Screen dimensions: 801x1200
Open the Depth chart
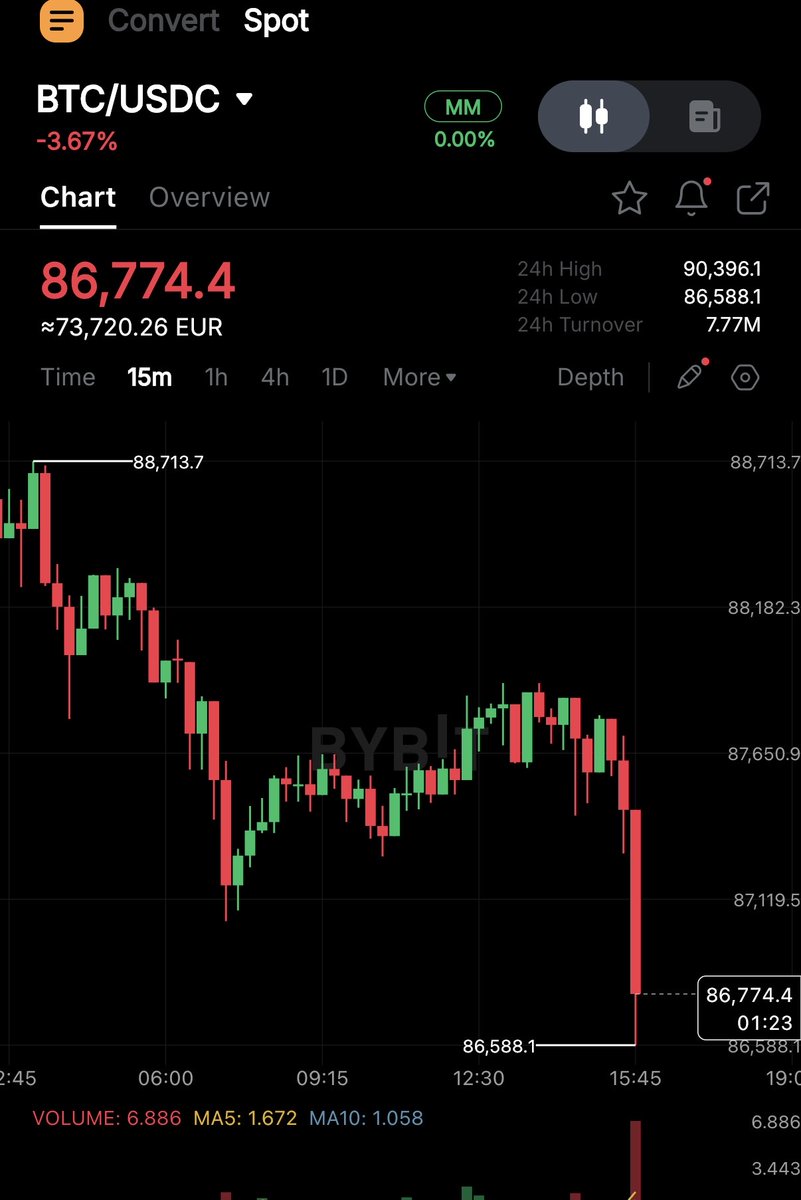590,377
